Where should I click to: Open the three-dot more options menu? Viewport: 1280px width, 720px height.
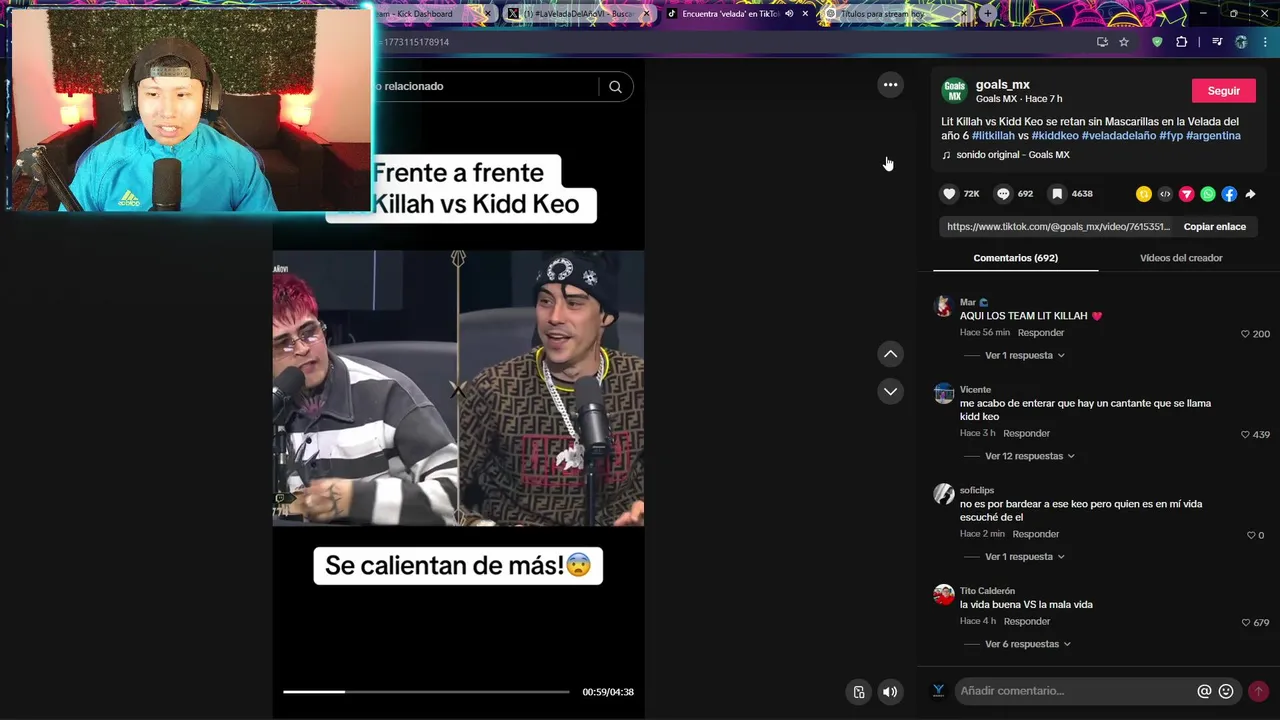pyautogui.click(x=890, y=85)
